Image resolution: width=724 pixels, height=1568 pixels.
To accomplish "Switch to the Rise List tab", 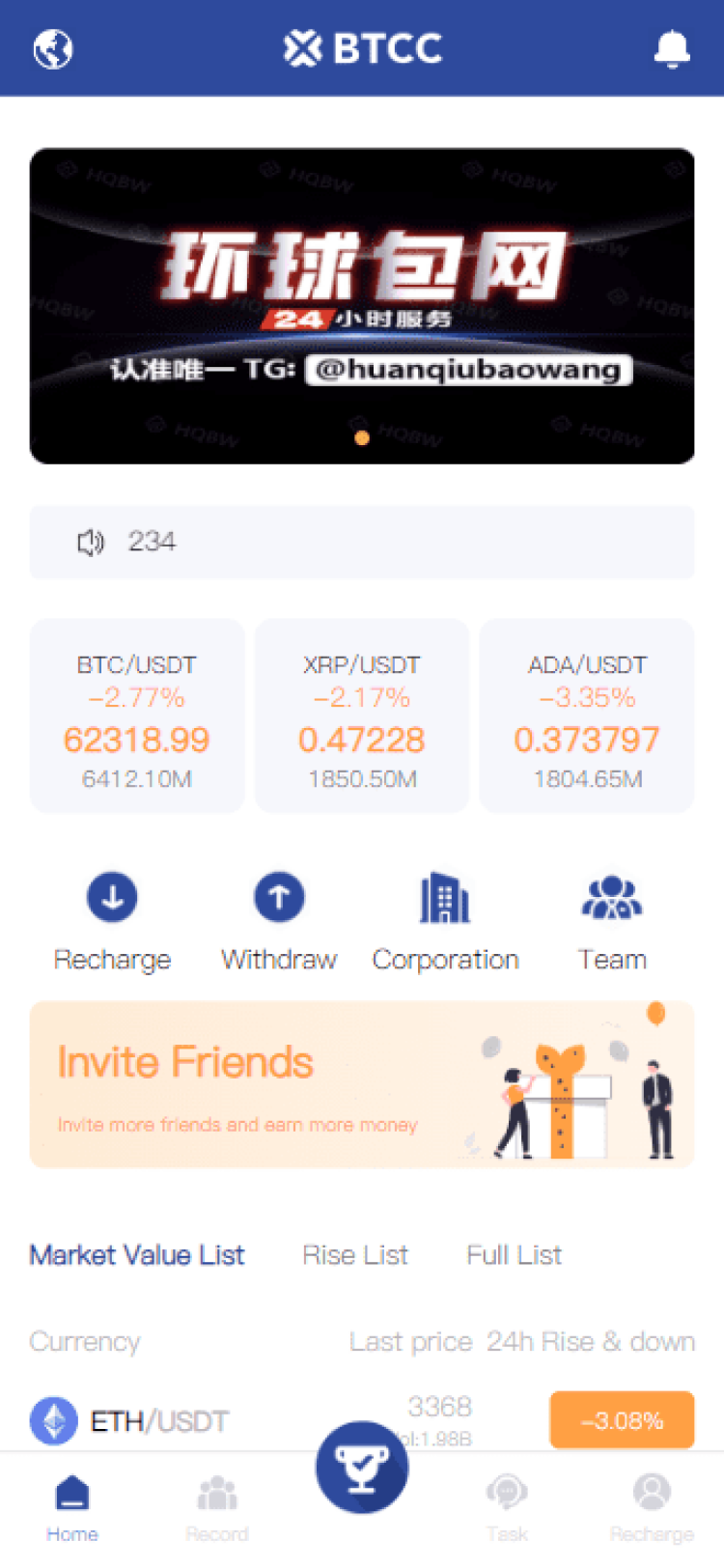I will (x=355, y=1255).
